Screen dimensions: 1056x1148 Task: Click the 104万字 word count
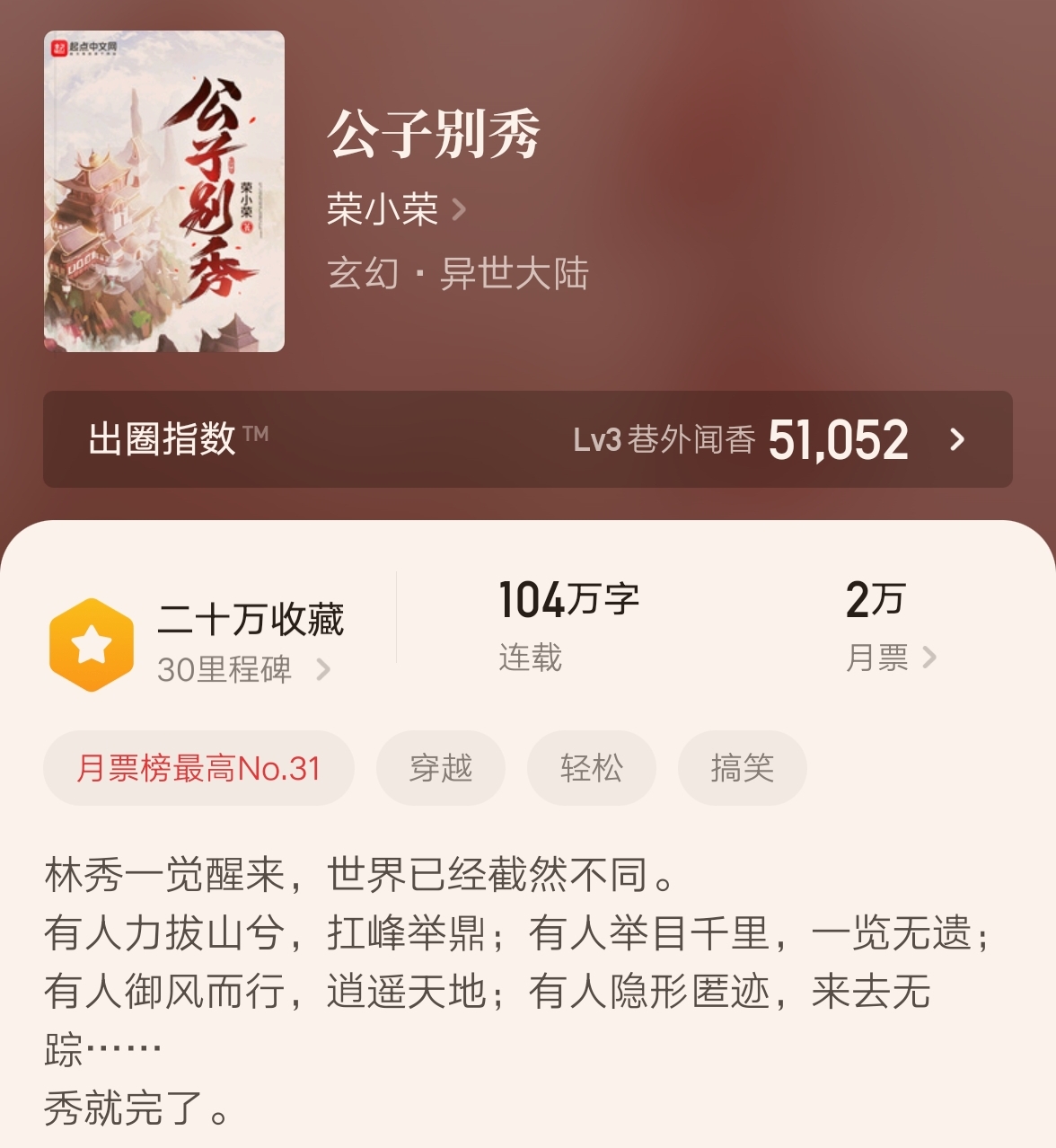pos(566,600)
